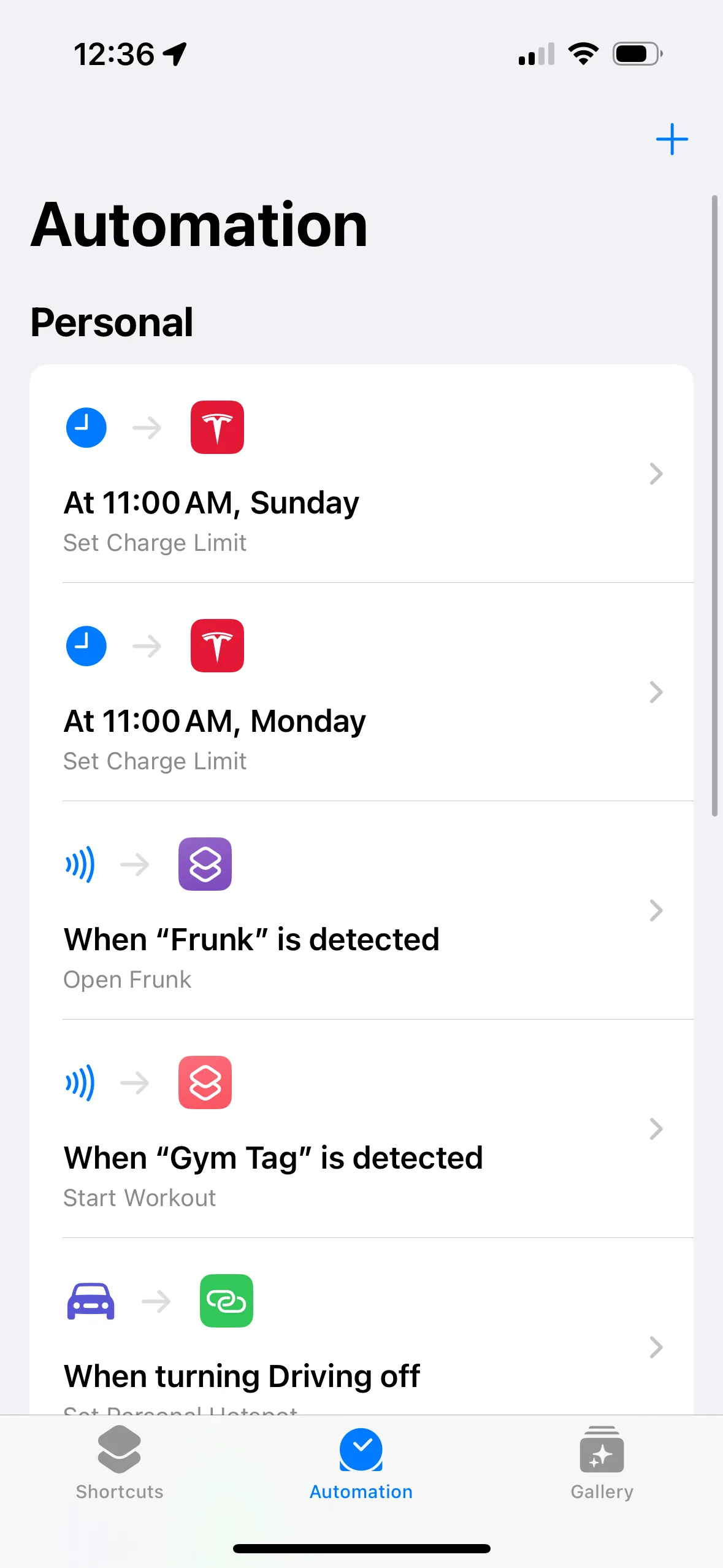Tap the NFC wave icon in the Gym Tag automation
Image resolution: width=723 pixels, height=1568 pixels.
(79, 1083)
